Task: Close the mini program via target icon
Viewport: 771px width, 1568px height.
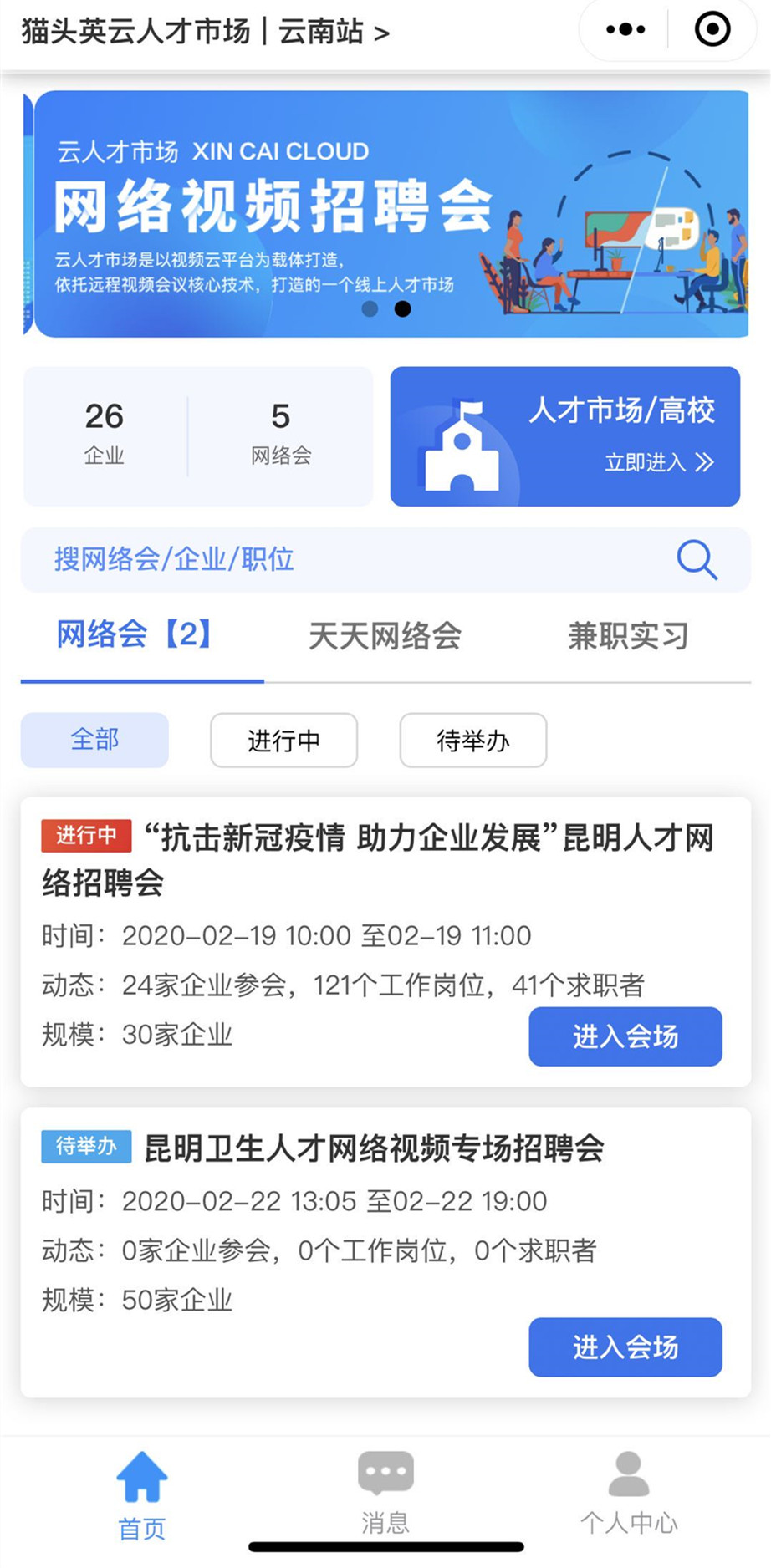Action: pos(712,30)
